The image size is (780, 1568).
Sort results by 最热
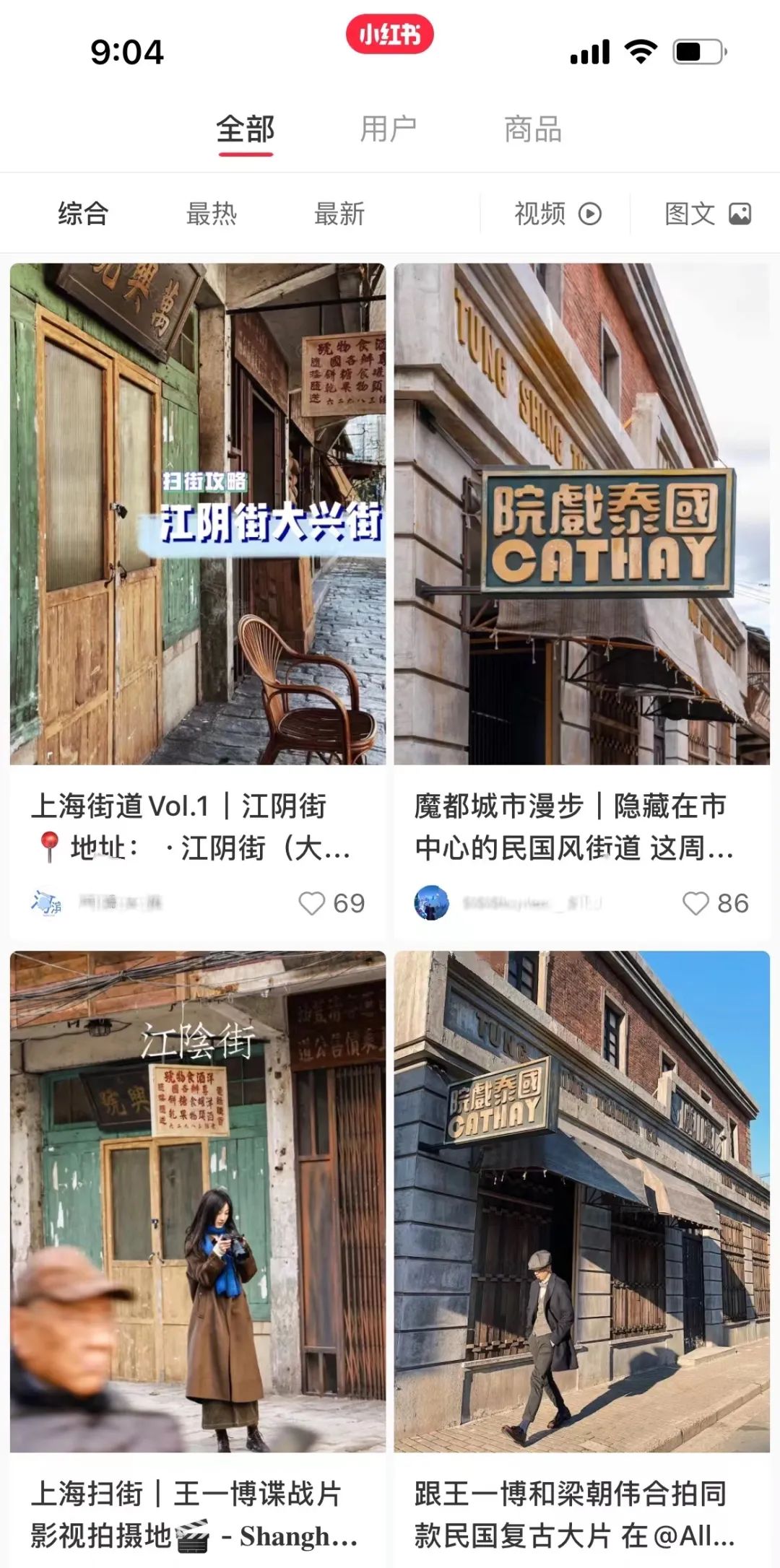tap(211, 214)
